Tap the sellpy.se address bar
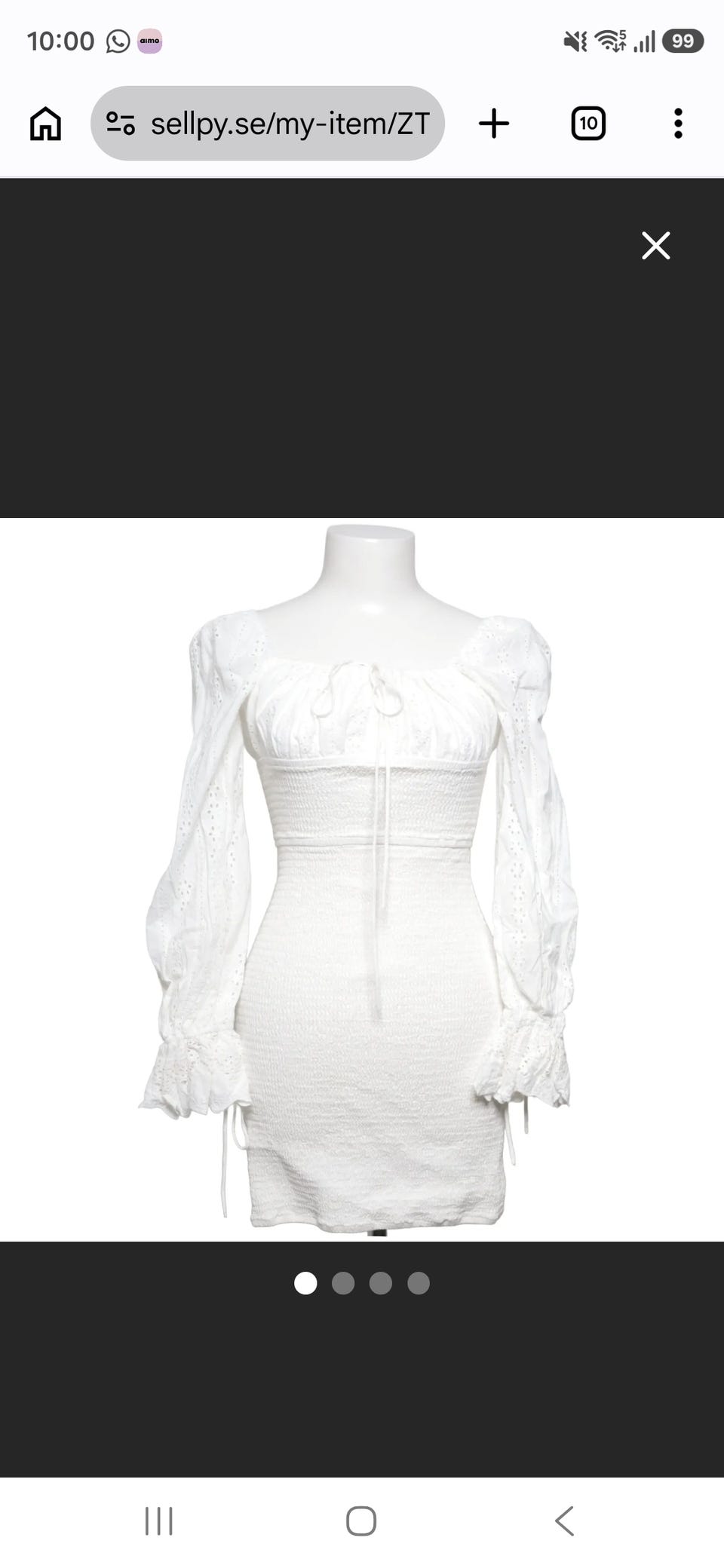724x1568 pixels. click(x=267, y=124)
